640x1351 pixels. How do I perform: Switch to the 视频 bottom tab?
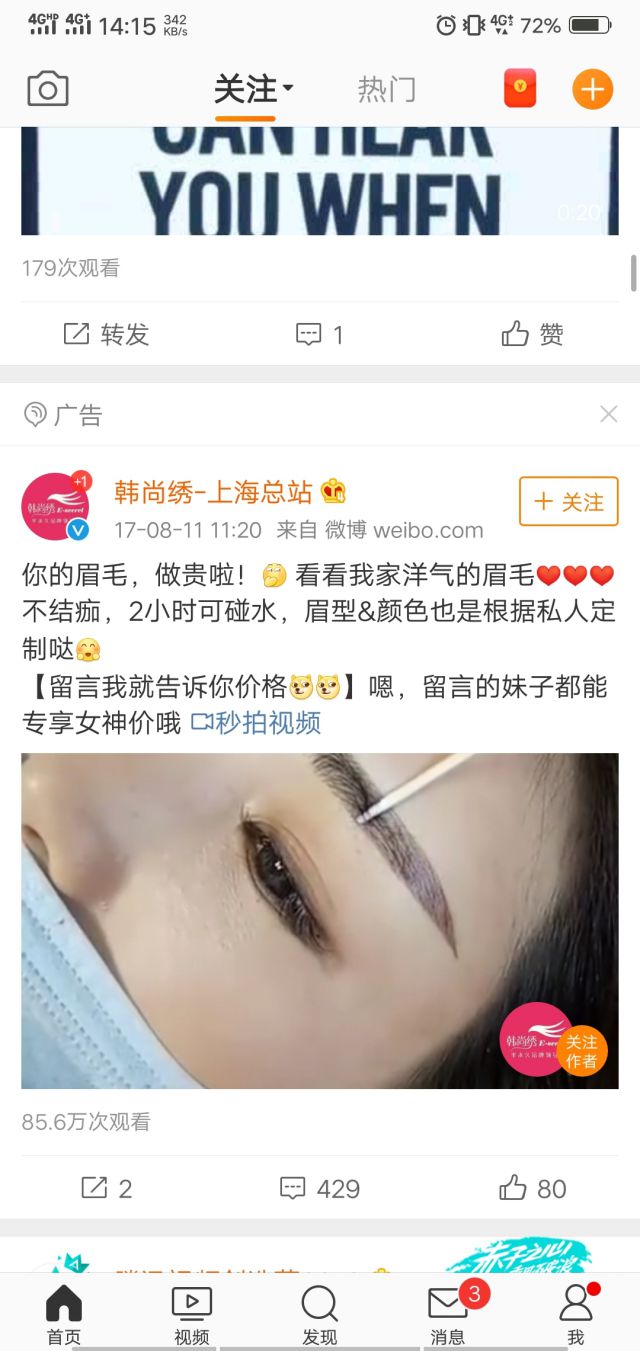192,1314
